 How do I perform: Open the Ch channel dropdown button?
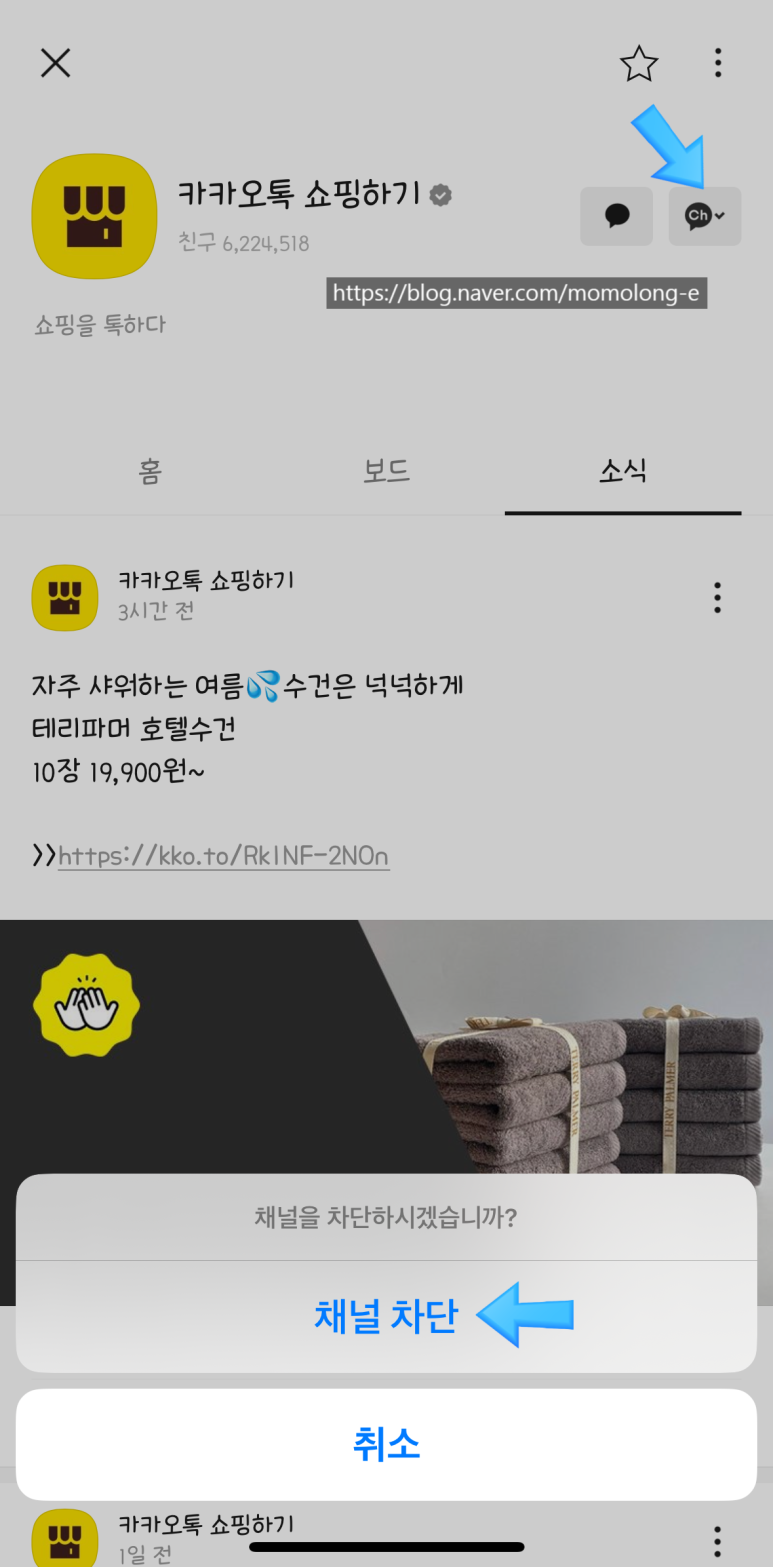(705, 216)
